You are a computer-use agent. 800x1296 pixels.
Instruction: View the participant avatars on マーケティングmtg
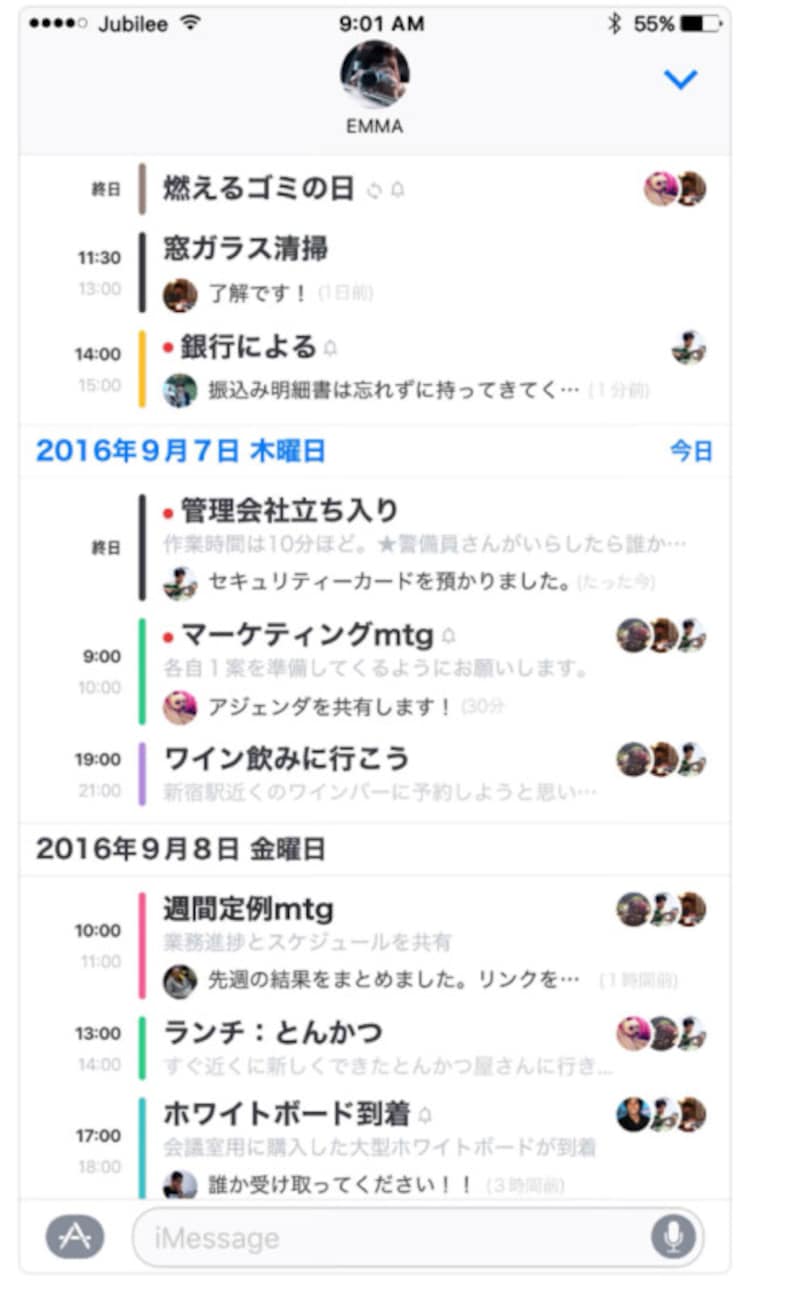pos(659,636)
